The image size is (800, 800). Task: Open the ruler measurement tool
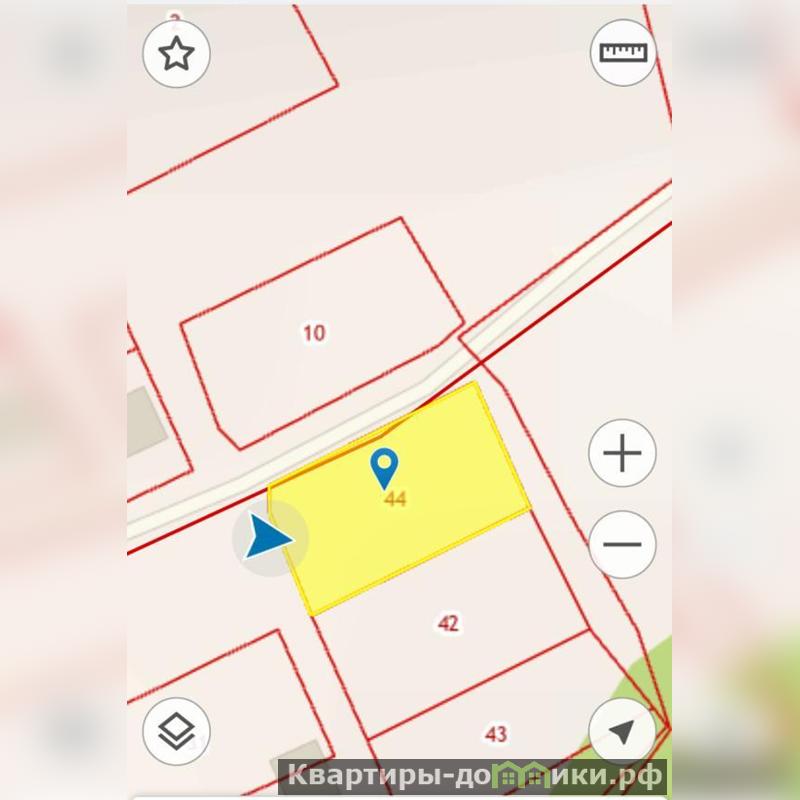click(x=622, y=52)
